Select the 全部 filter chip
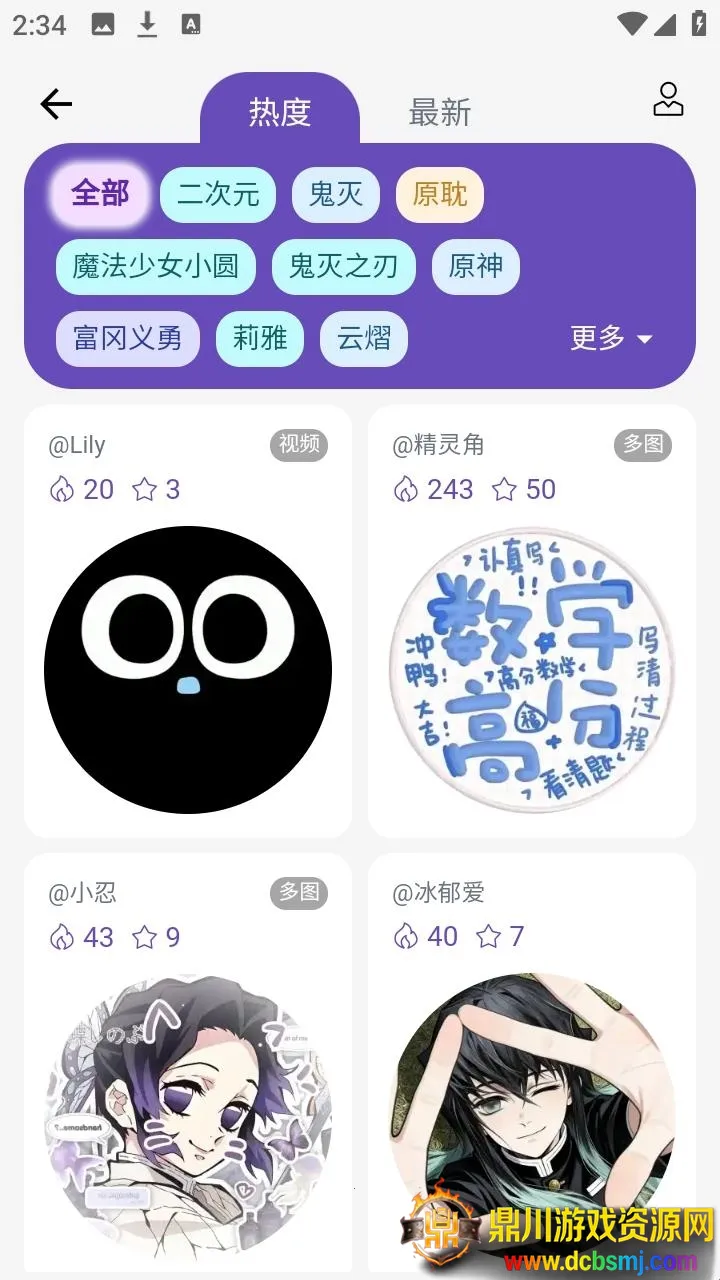The image size is (720, 1280). [x=100, y=193]
